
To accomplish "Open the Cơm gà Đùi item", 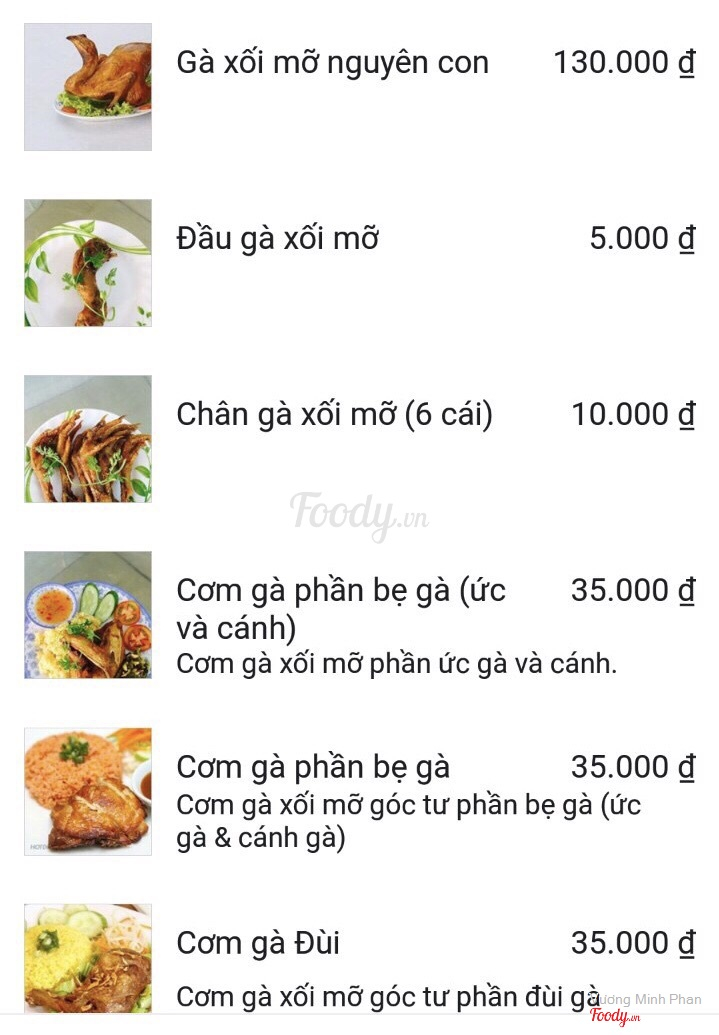I will pos(258,943).
